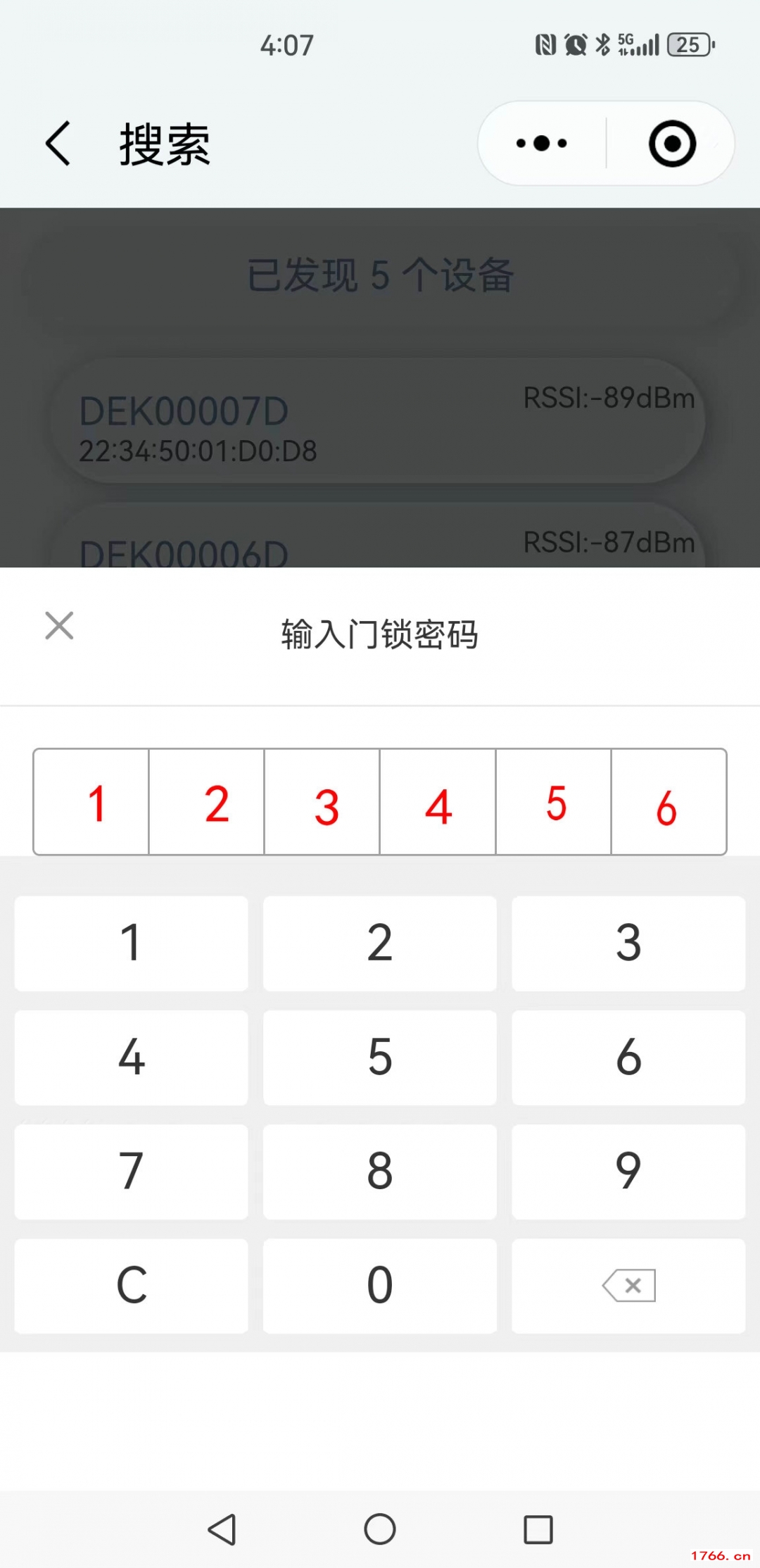
Task: Tap key 7 on the keypad
Action: (131, 1172)
